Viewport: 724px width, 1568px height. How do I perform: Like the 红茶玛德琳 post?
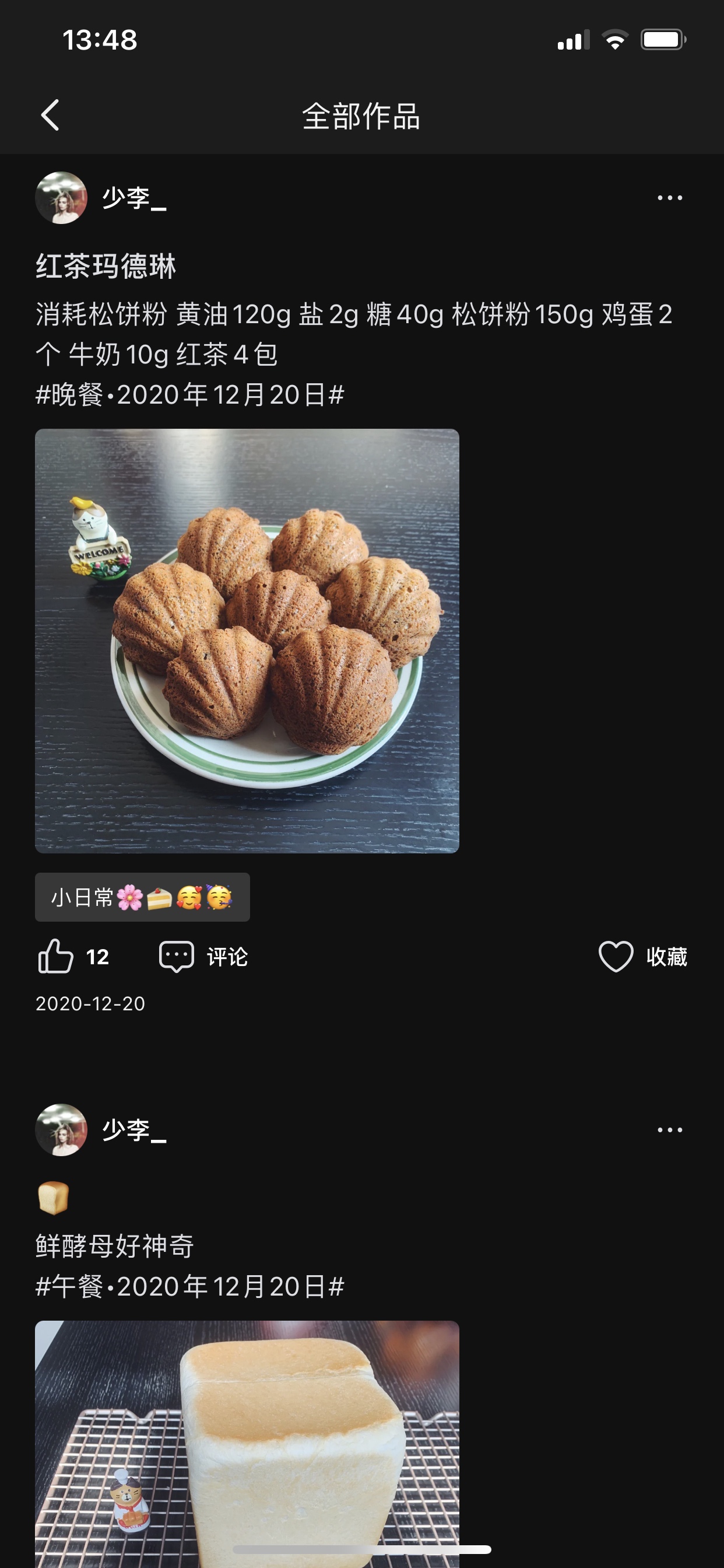[x=56, y=956]
